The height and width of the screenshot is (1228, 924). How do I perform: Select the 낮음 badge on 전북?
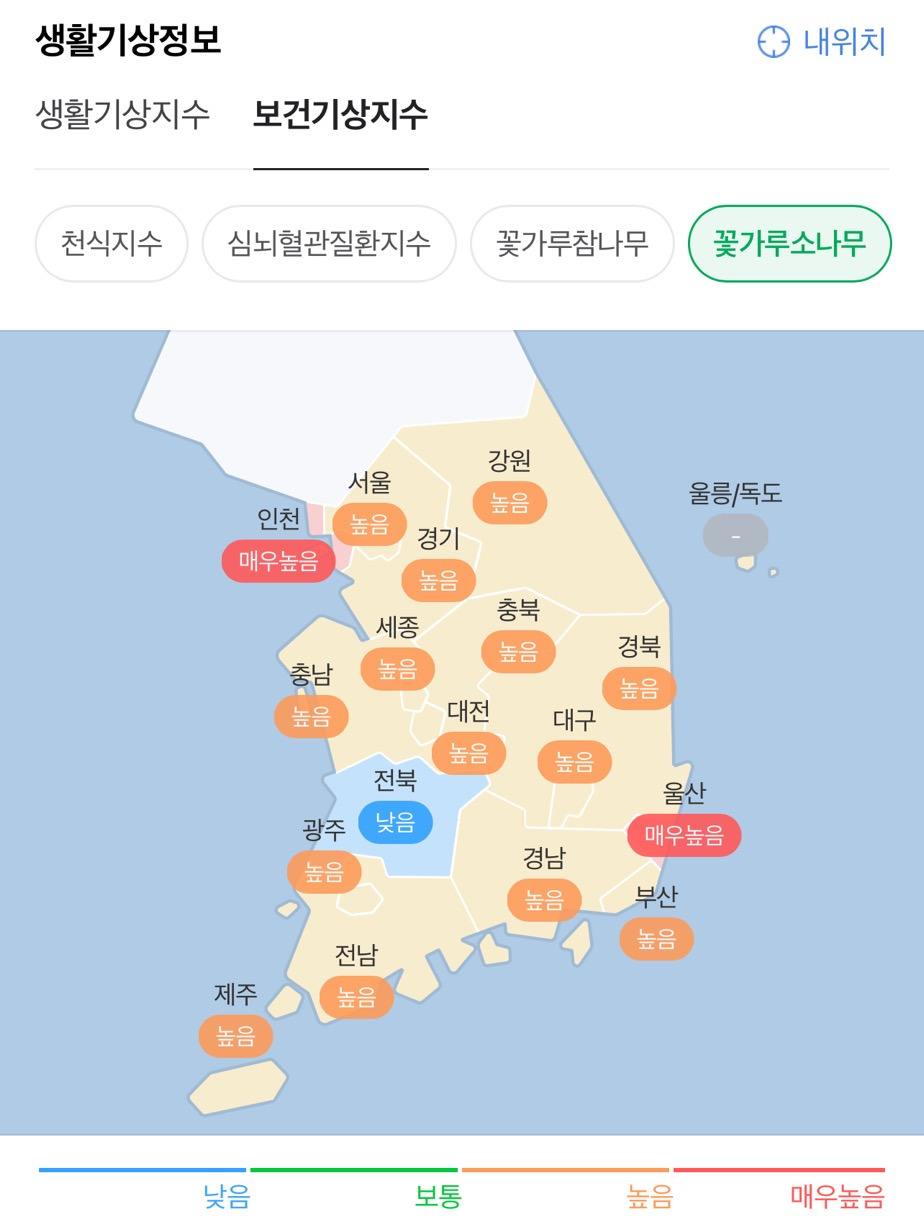[396, 822]
